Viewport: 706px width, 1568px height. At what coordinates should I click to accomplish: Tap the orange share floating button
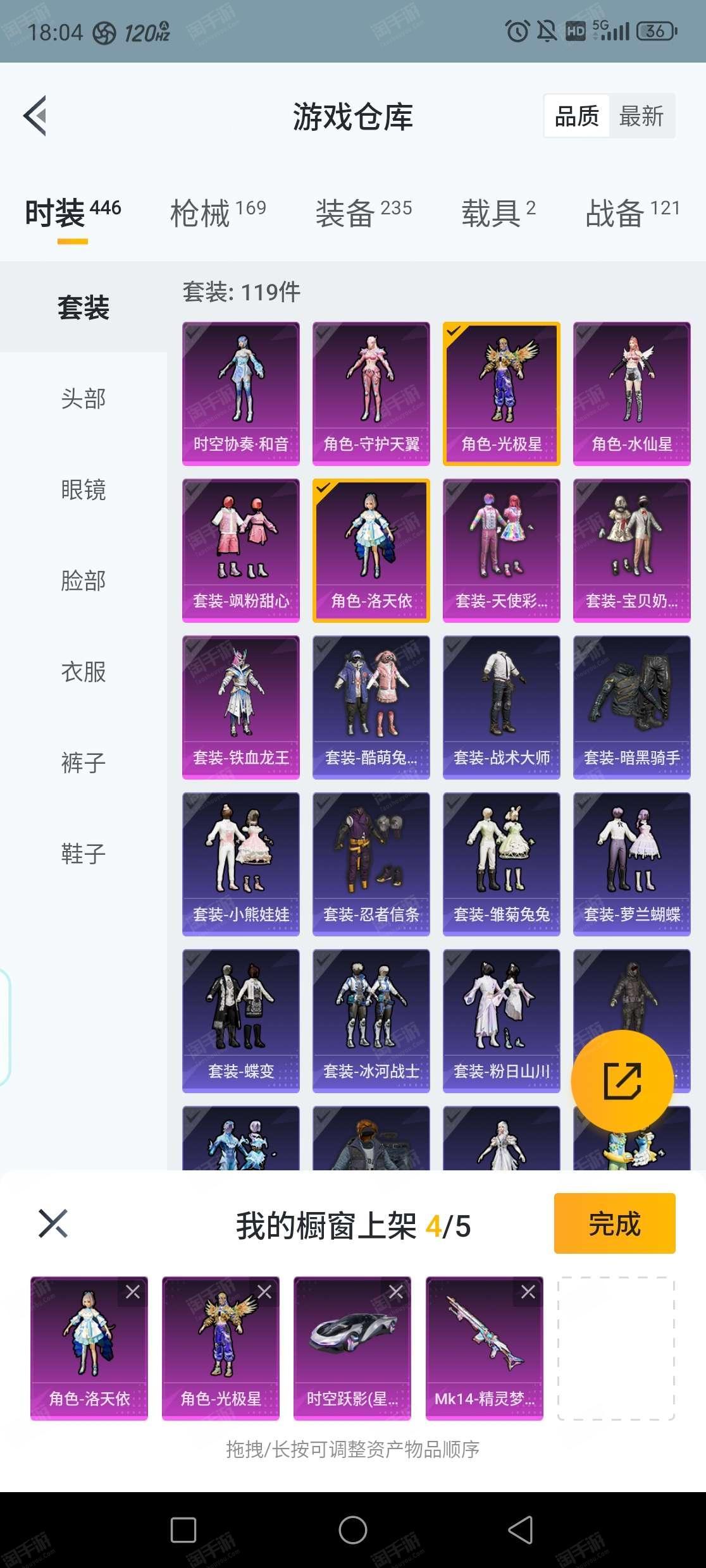tap(622, 1081)
